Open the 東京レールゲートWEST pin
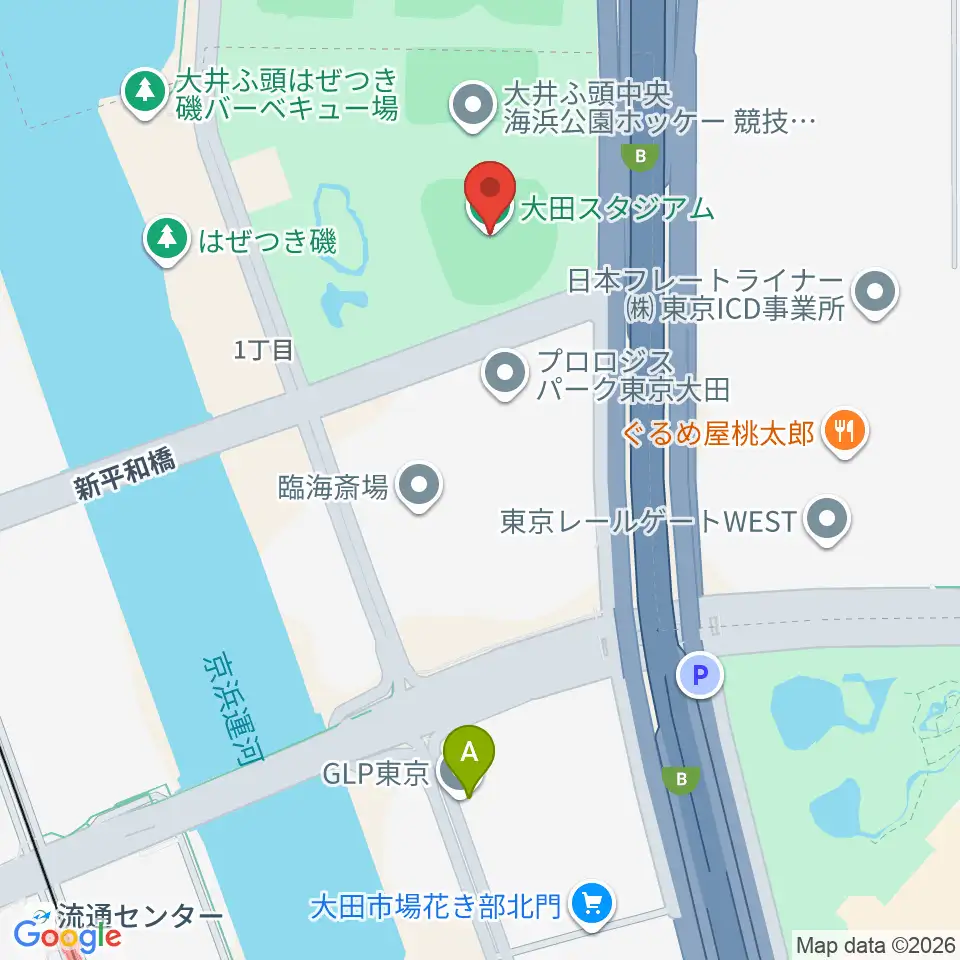The image size is (960, 960). pos(827,520)
